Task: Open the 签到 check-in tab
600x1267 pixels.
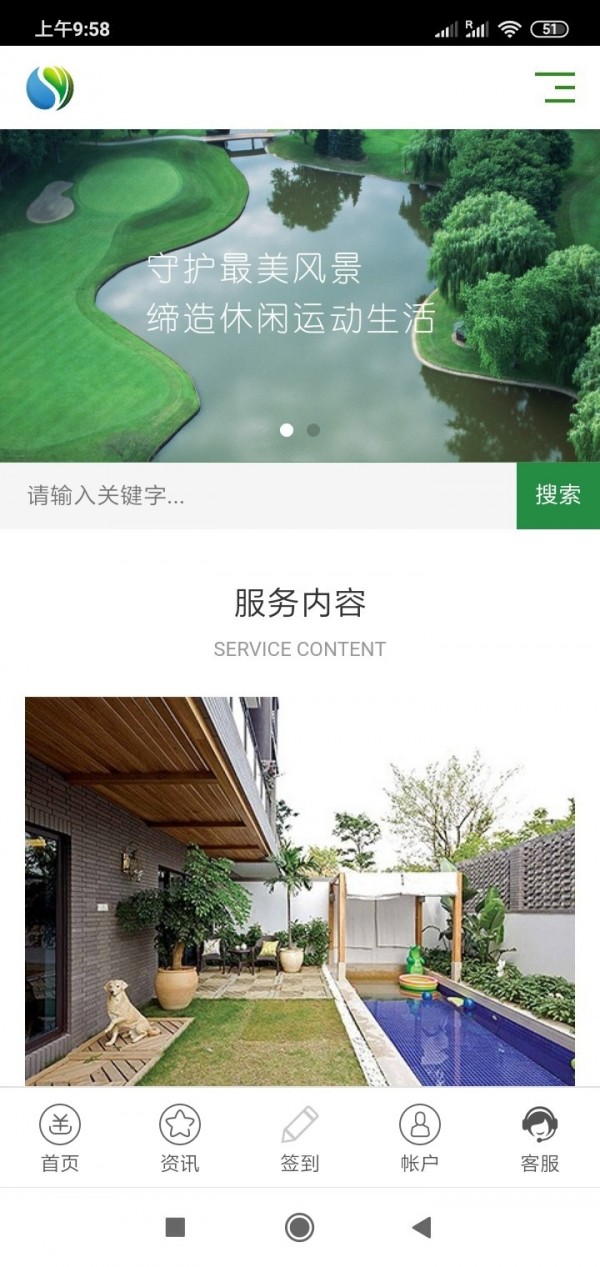Action: 300,1138
